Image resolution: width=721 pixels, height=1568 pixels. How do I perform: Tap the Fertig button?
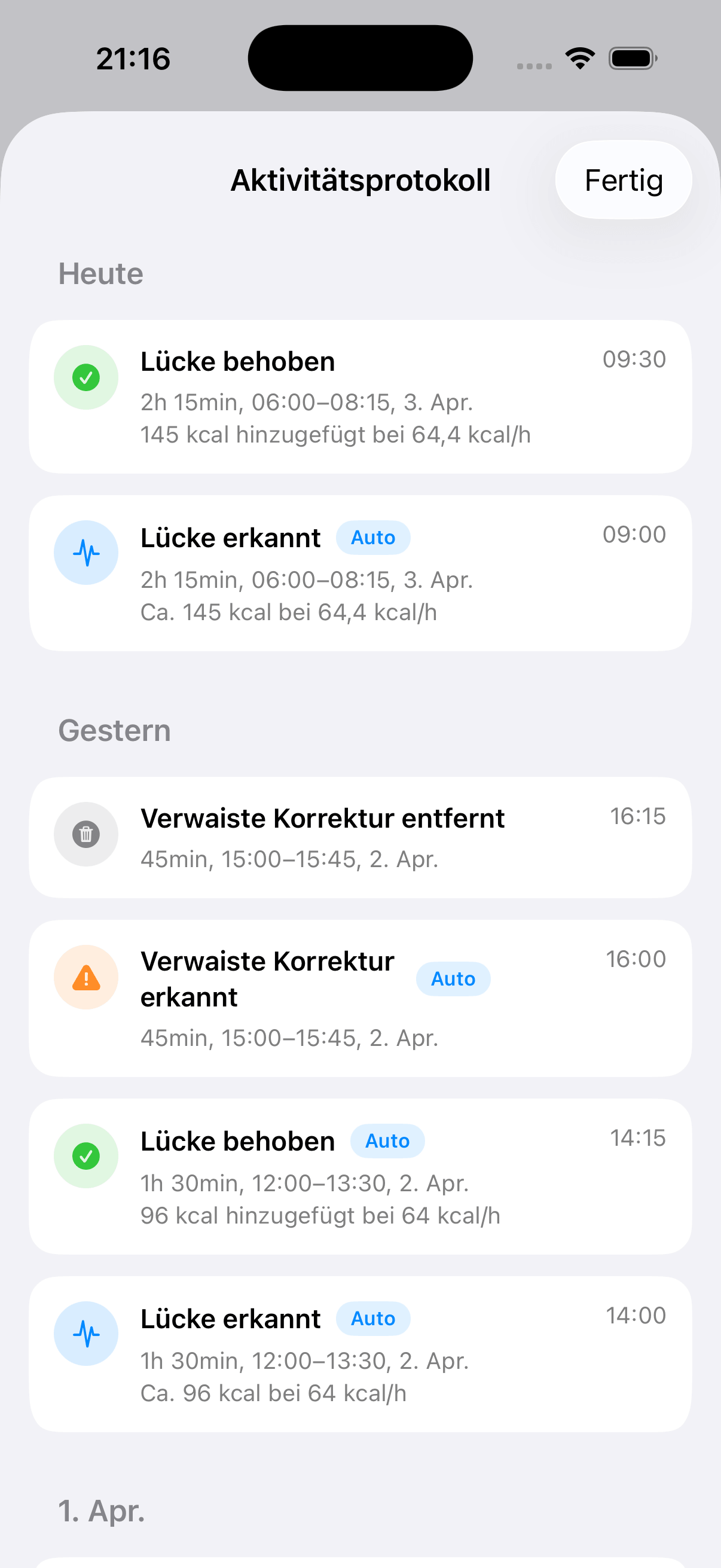coord(624,179)
